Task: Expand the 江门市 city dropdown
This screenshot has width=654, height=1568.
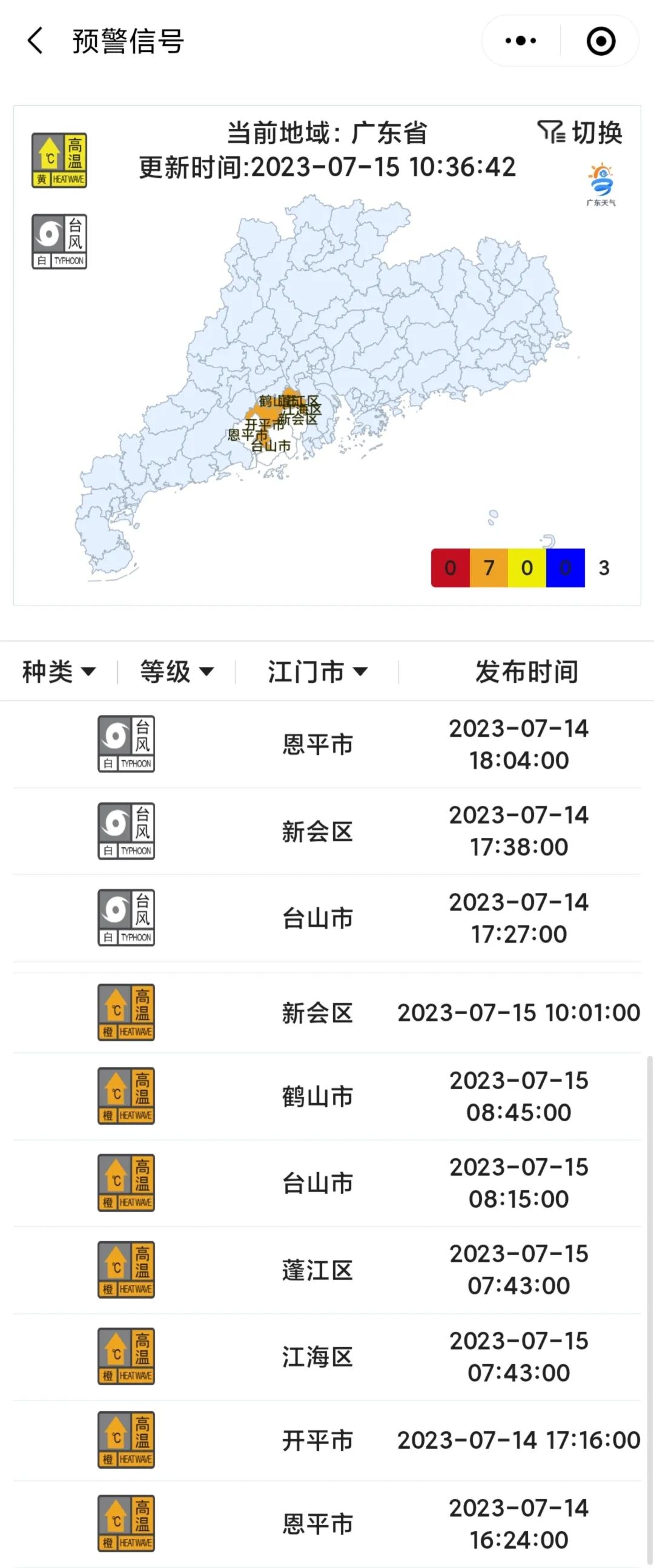Action: (317, 671)
